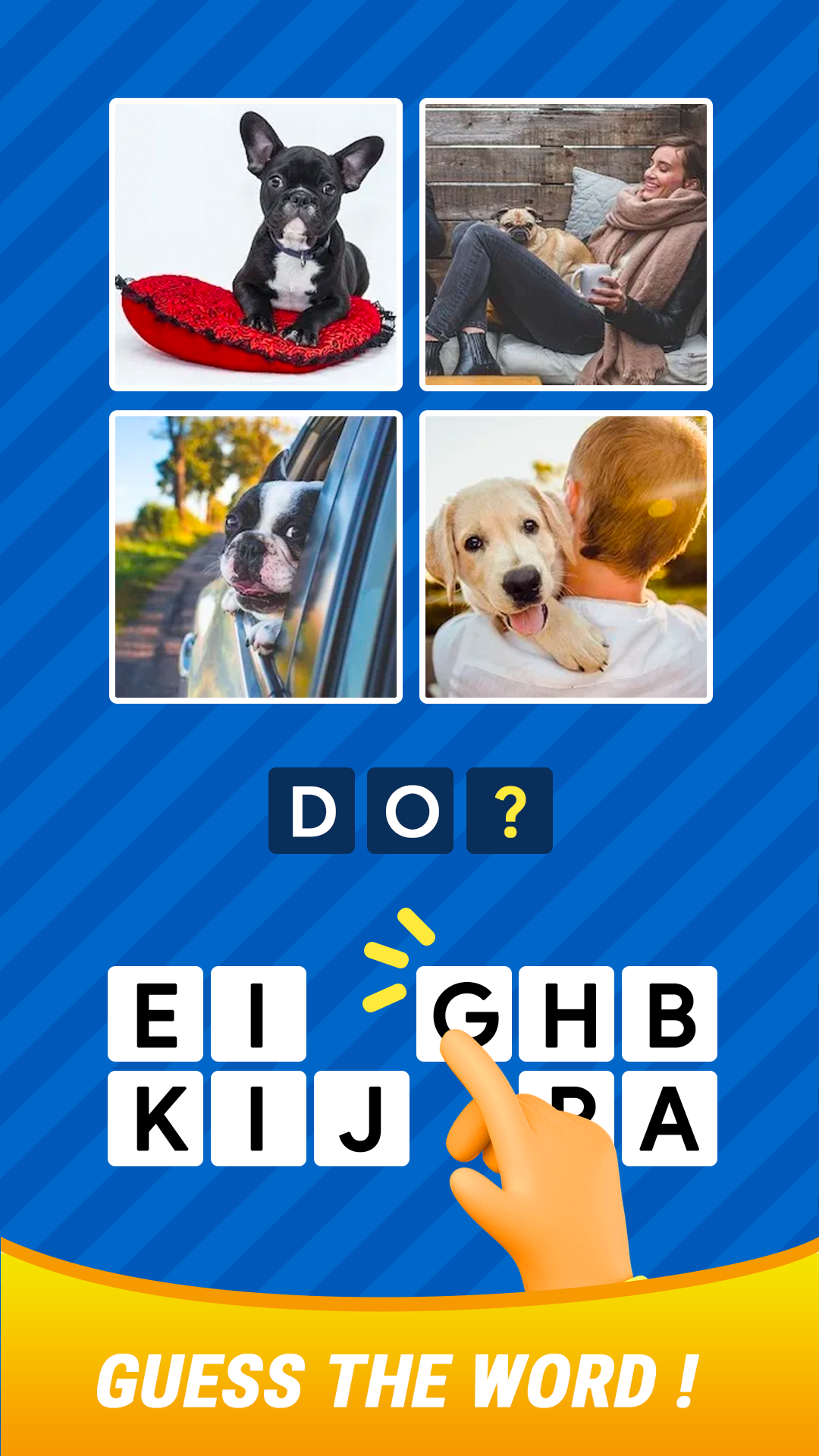Click the yellow question mark answer slot
Image resolution: width=819 pixels, height=1456 pixels.
tap(510, 813)
